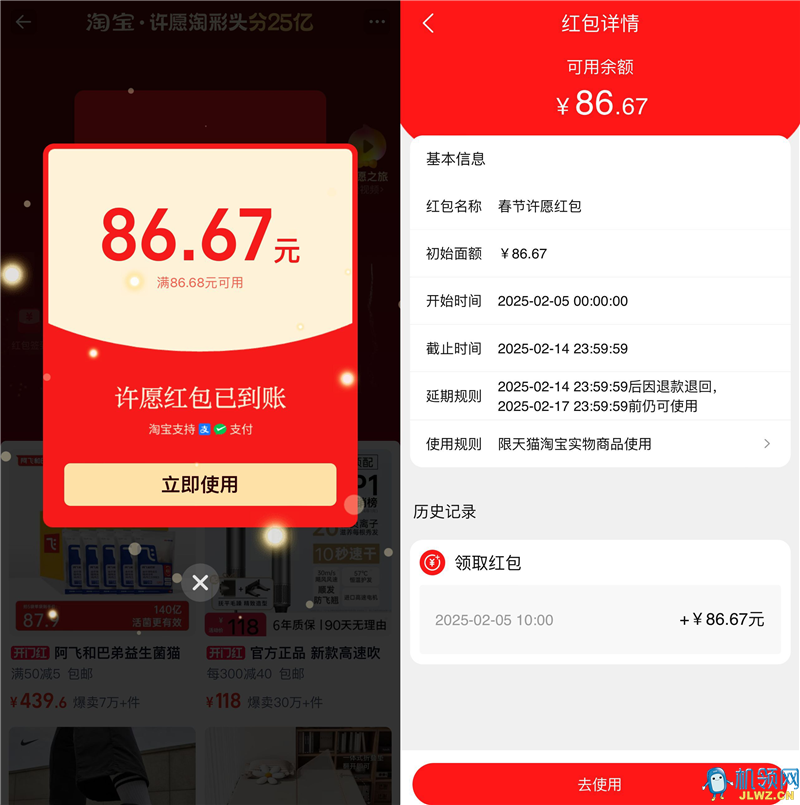The width and height of the screenshot is (800, 805).
Task: Go back from 红包详情 page
Action: [428, 23]
